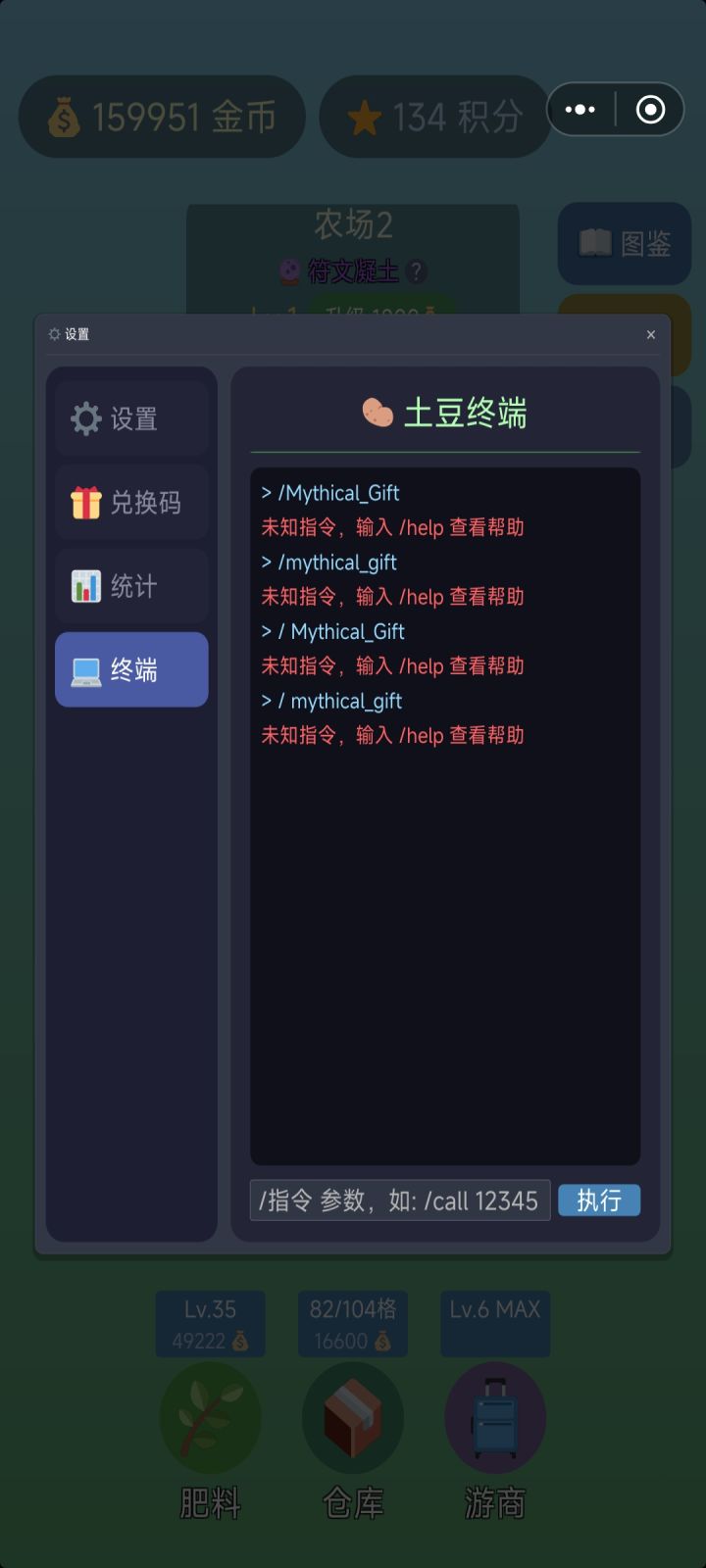Viewport: 706px width, 1568px height.
Task: Close the 设置 dialog with the × button
Action: coord(650,334)
